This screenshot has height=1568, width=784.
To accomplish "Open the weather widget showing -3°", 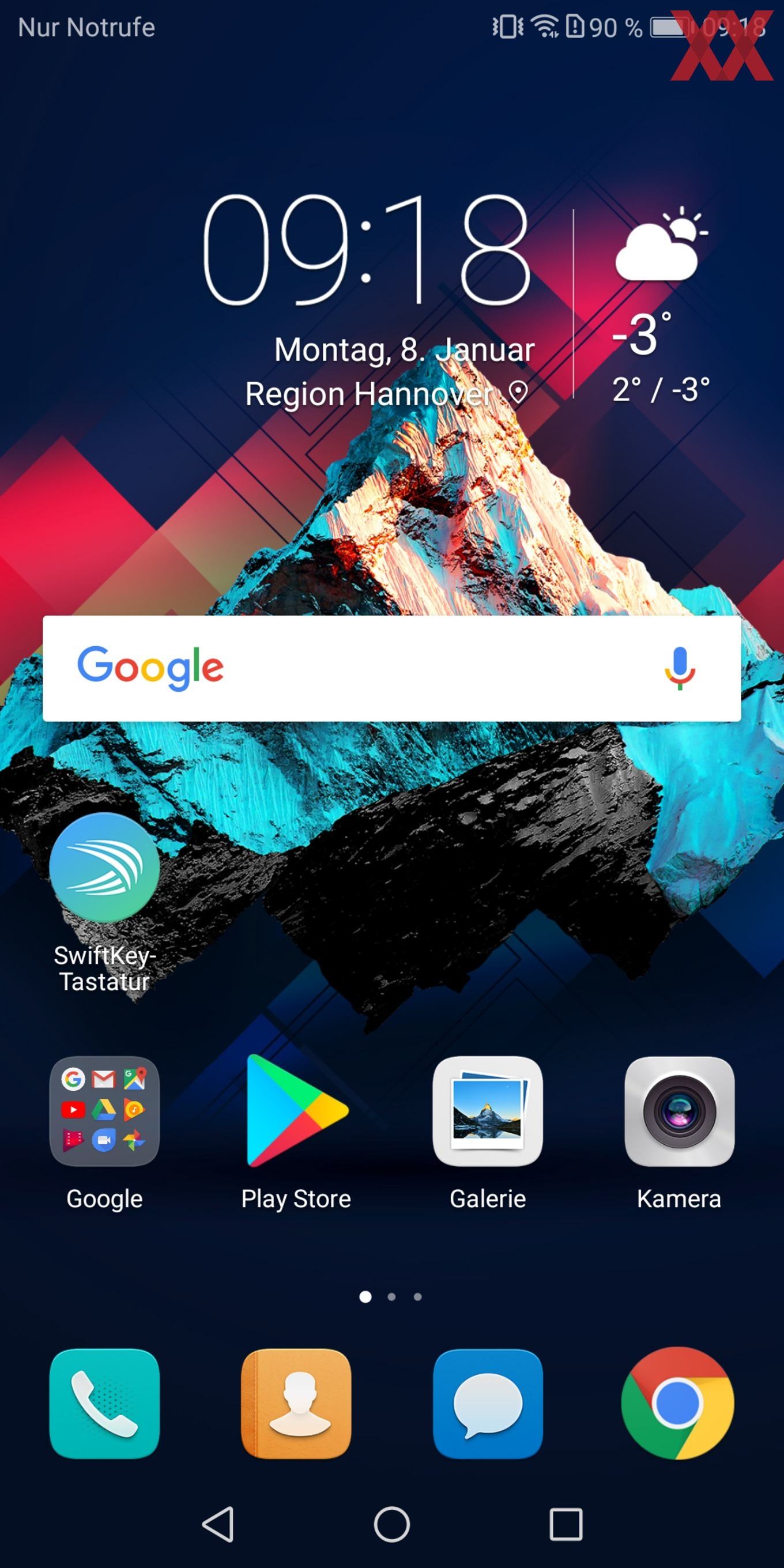I will point(659,304).
